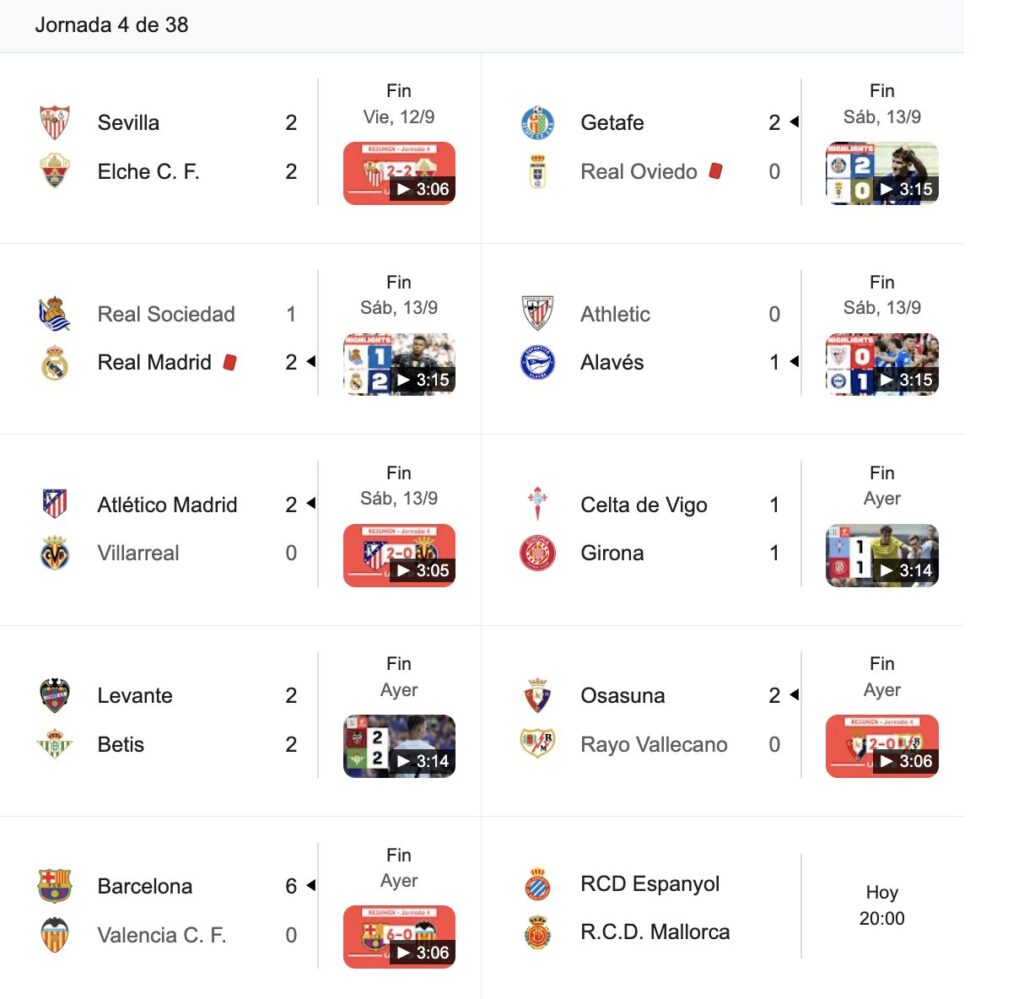The height and width of the screenshot is (999, 1024).
Task: Watch the Athletic vs Alavés highlights video
Action: (x=882, y=364)
